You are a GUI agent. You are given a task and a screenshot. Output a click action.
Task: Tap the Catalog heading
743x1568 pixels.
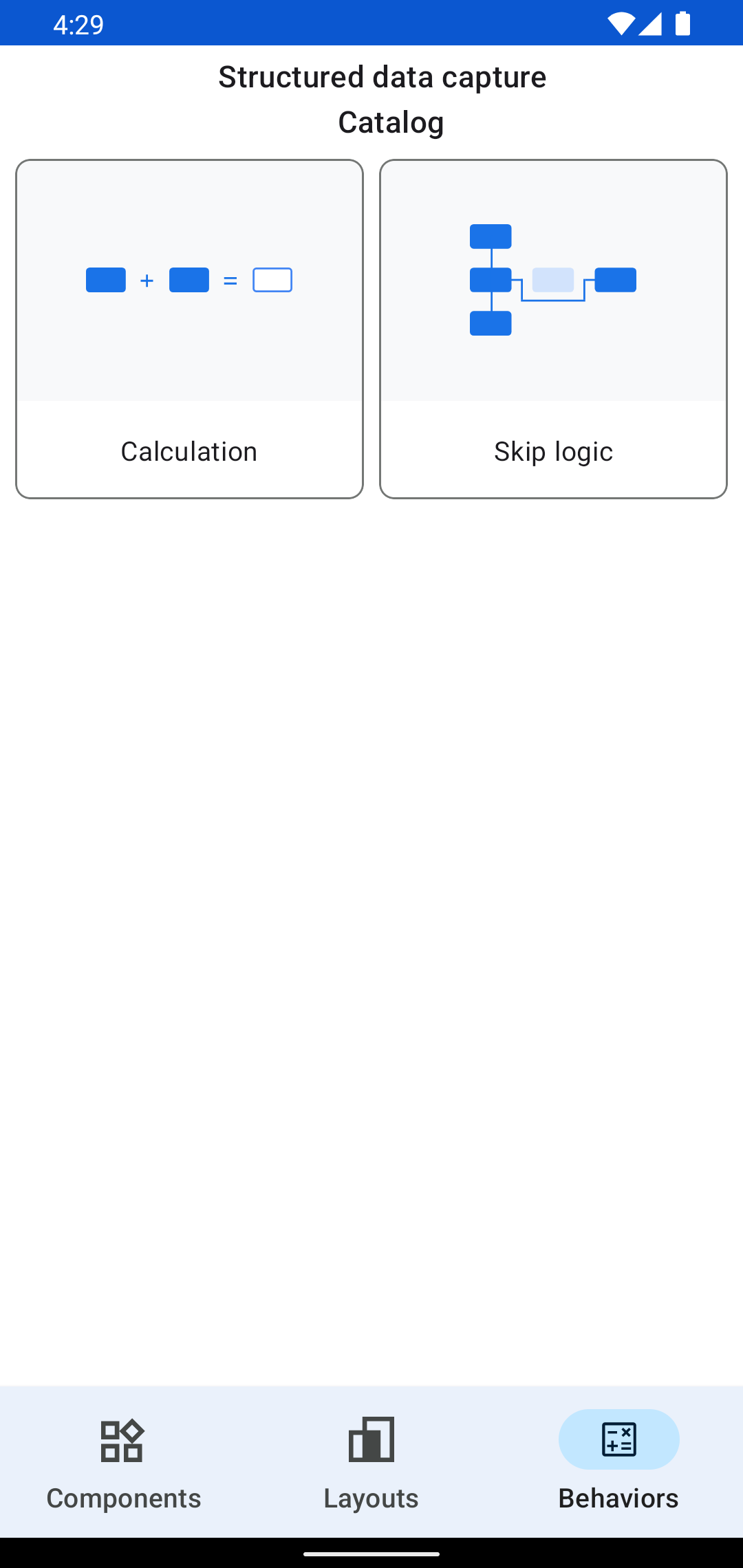[x=389, y=122]
